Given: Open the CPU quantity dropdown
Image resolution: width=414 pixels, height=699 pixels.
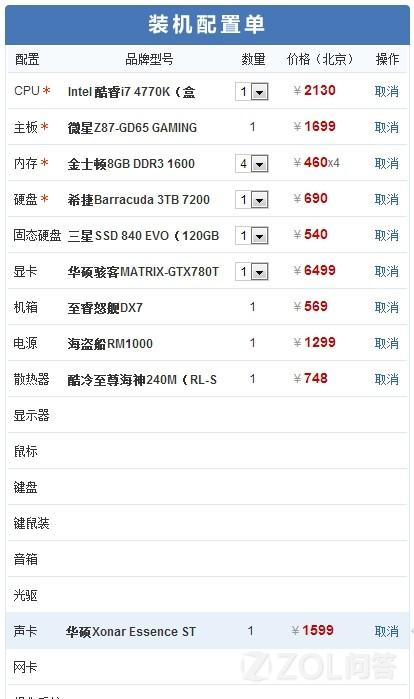Looking at the screenshot, I should pyautogui.click(x=252, y=92).
